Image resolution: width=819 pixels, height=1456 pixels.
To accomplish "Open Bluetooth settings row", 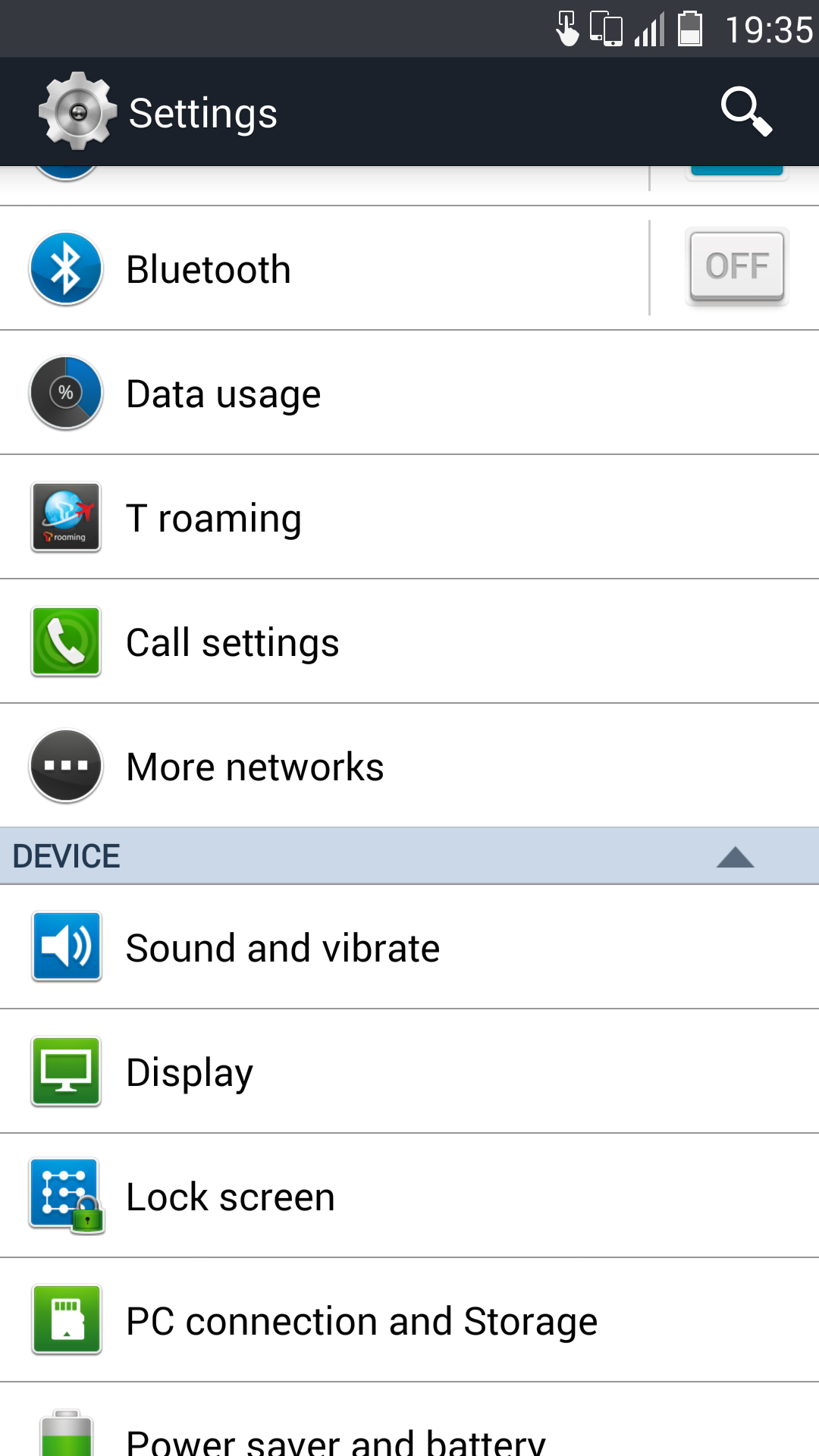I will [325, 268].
